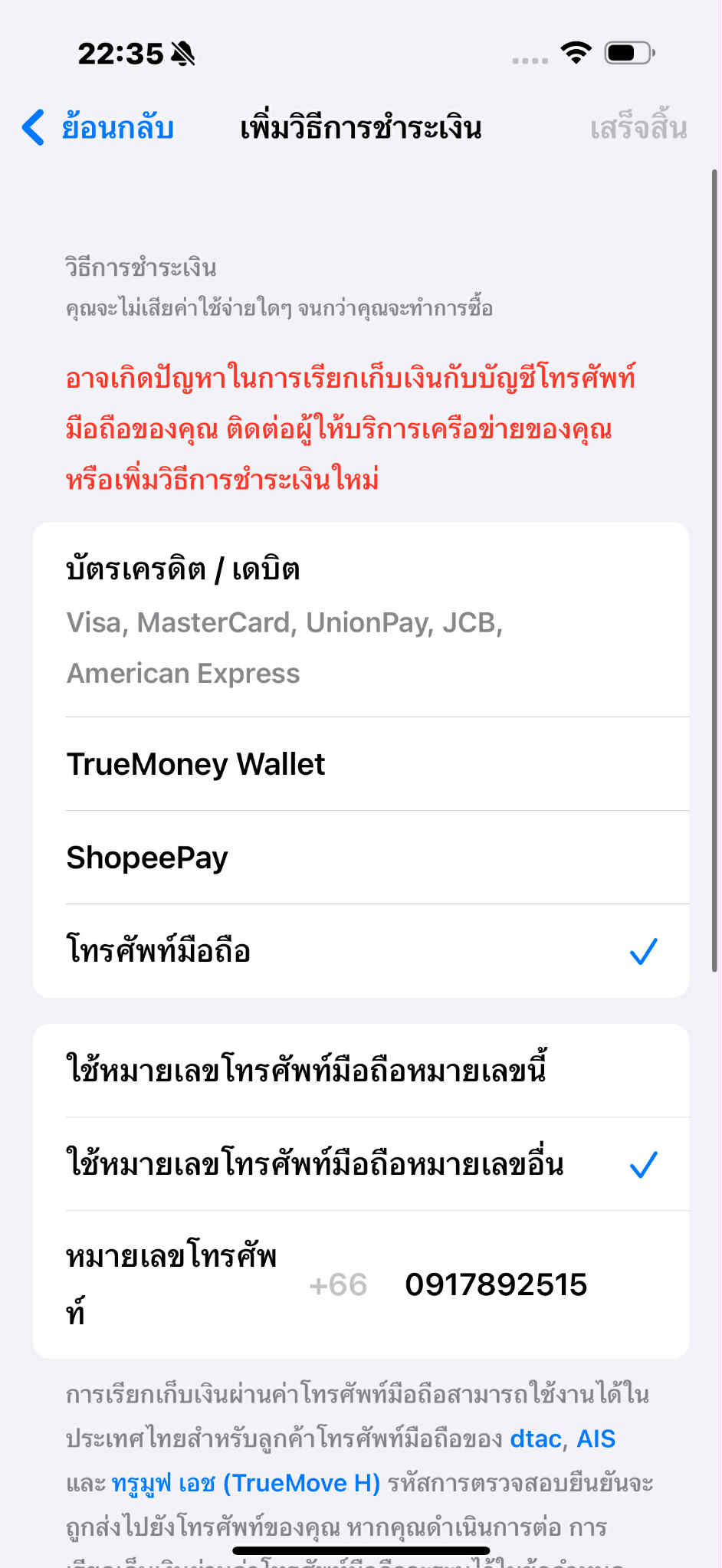
Task: Open the dtac link
Action: tap(537, 1438)
